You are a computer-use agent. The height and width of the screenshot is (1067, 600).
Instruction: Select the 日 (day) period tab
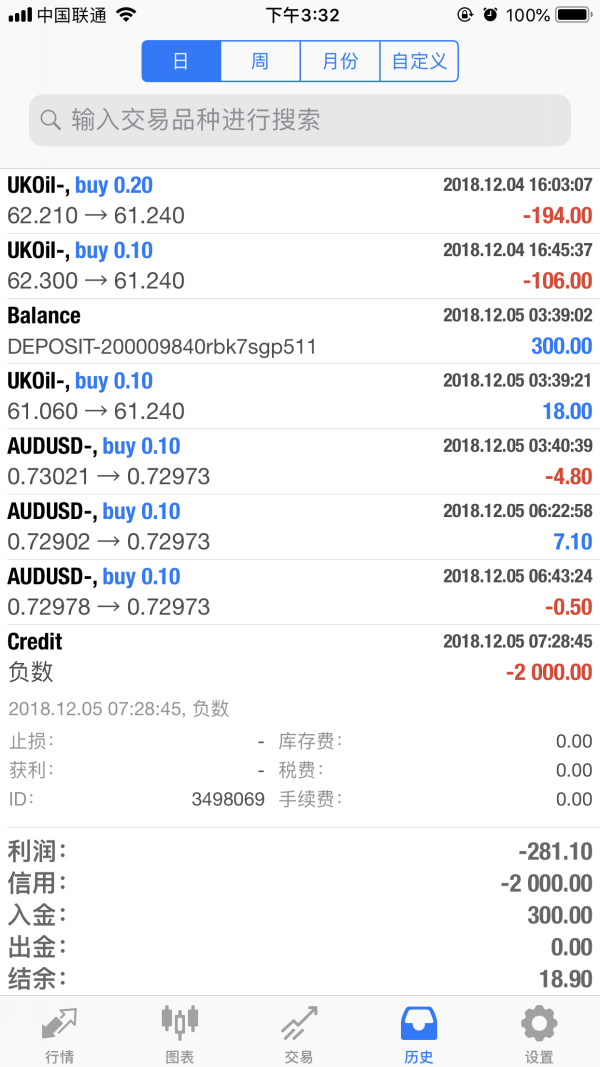click(x=181, y=61)
